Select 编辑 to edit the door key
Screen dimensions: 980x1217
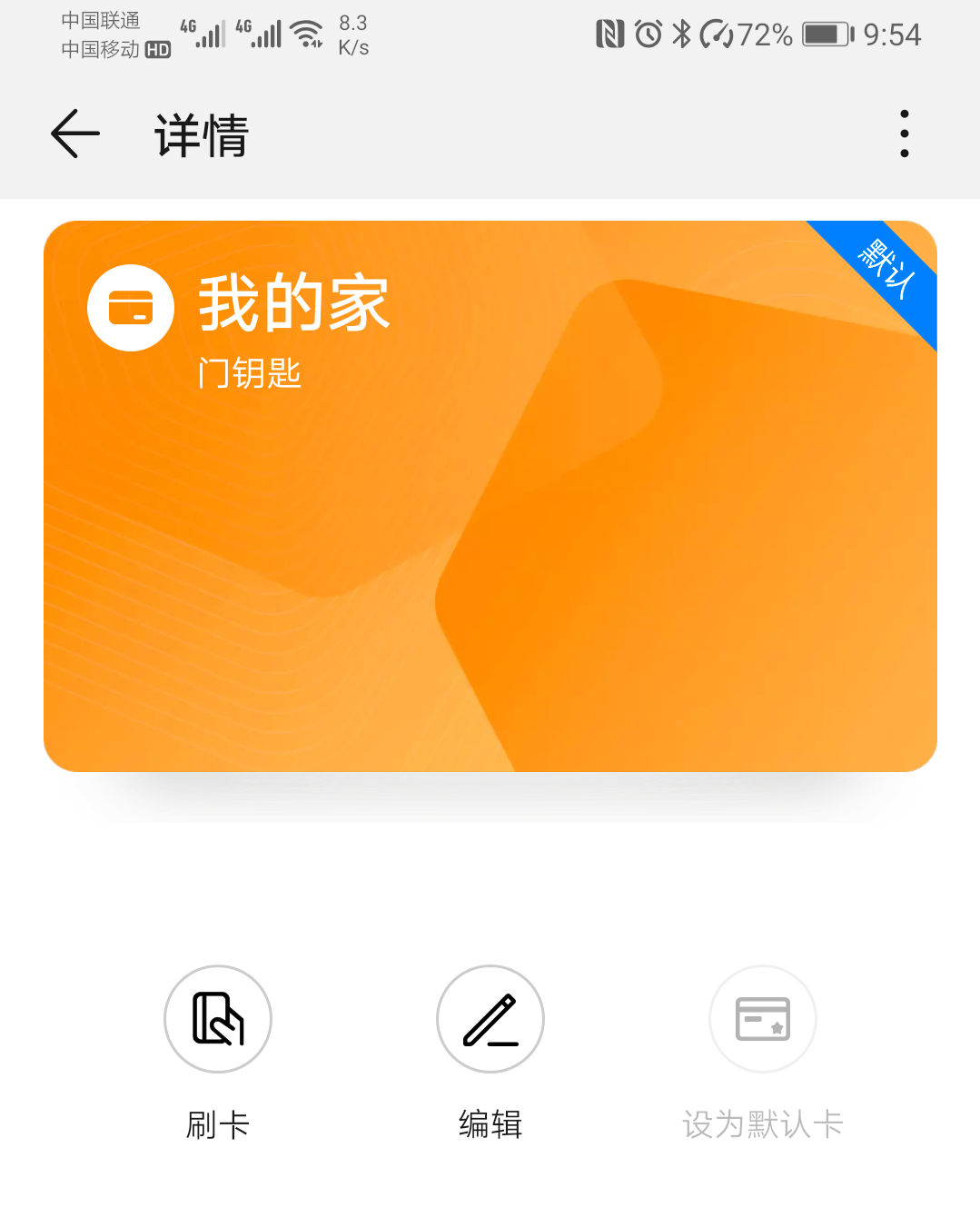[490, 1124]
